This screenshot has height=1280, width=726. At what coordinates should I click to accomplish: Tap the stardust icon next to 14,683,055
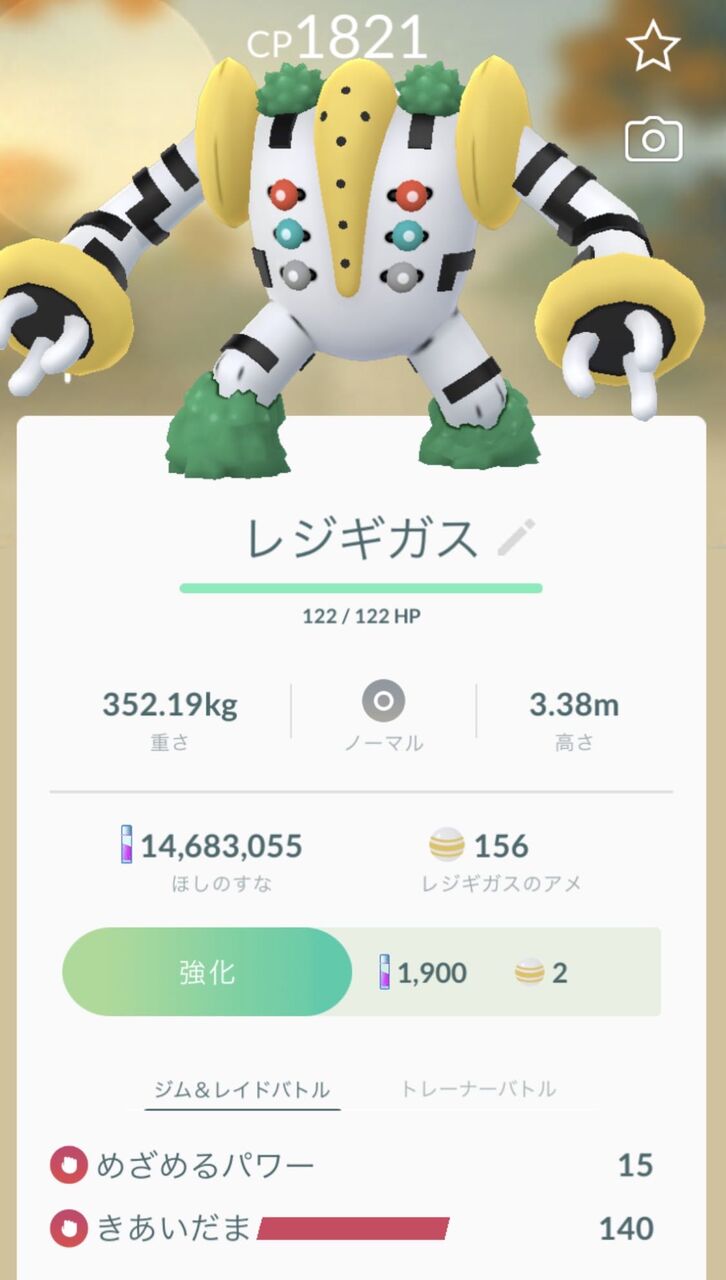coord(125,845)
